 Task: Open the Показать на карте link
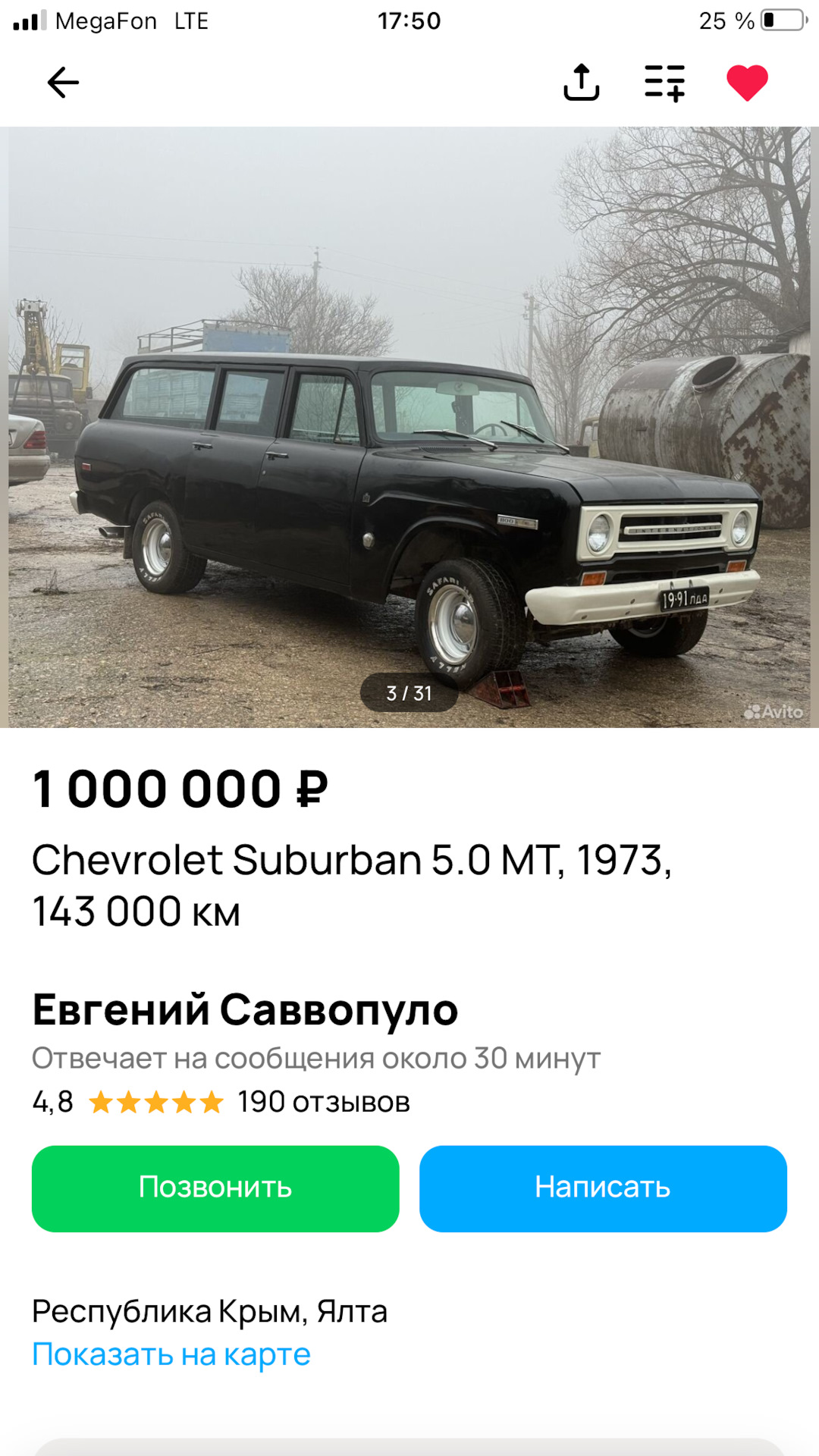pos(171,1354)
